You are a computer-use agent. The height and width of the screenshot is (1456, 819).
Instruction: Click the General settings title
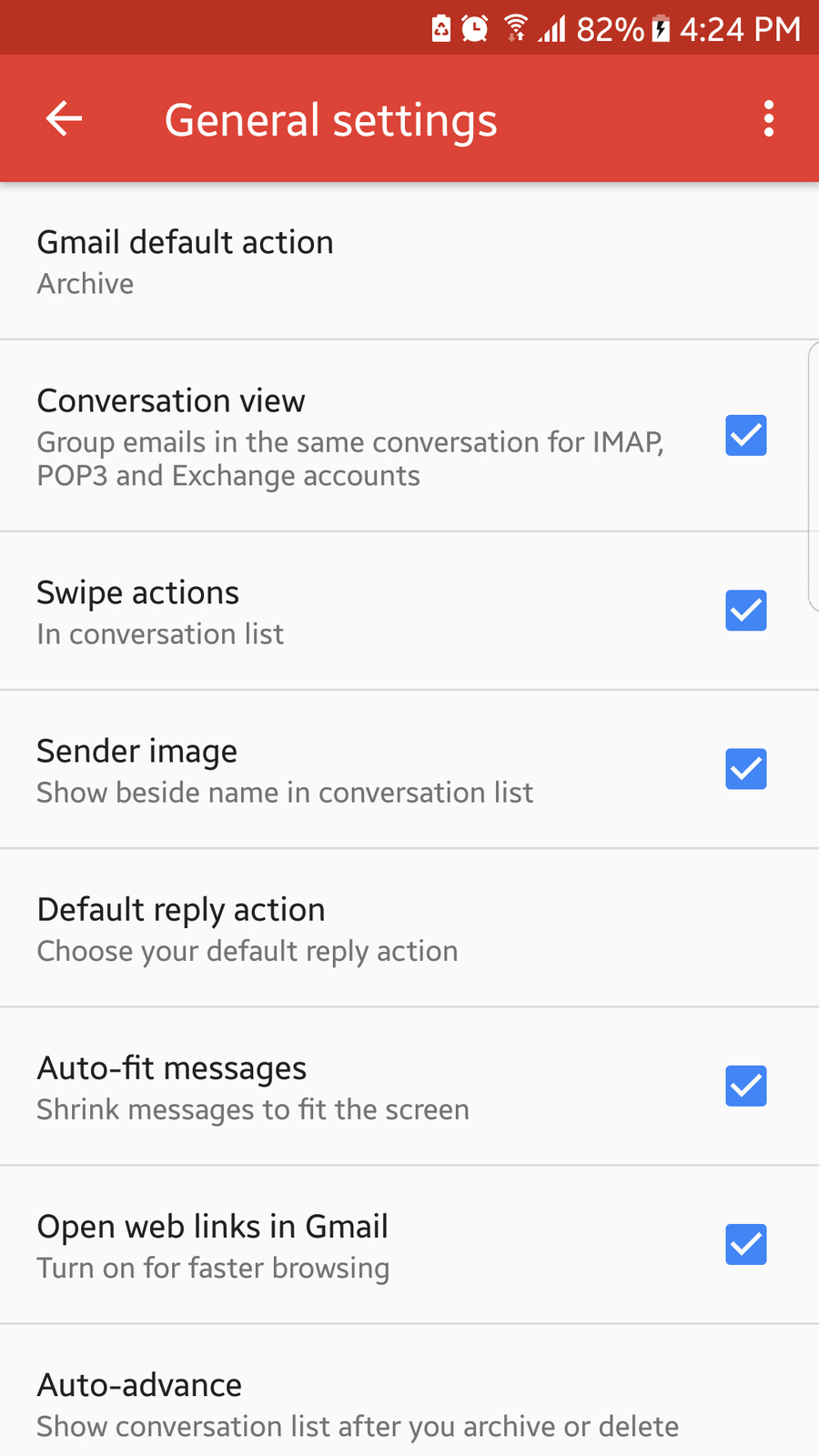[x=330, y=118]
